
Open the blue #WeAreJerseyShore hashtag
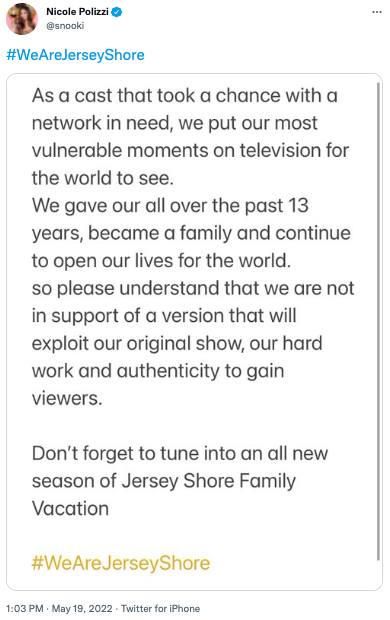pos(75,55)
